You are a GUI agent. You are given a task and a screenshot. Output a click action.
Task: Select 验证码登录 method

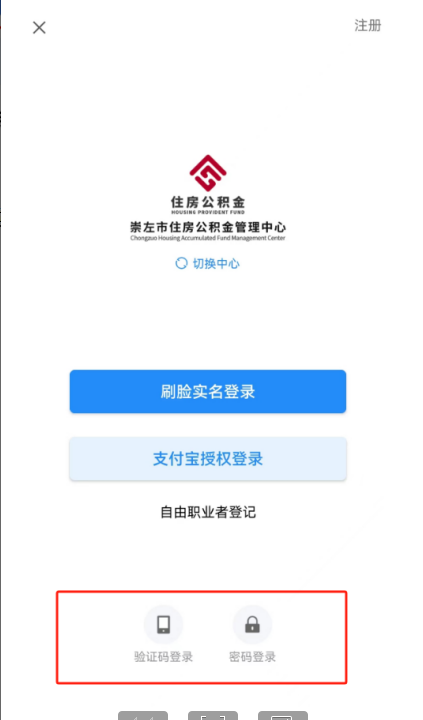164,635
